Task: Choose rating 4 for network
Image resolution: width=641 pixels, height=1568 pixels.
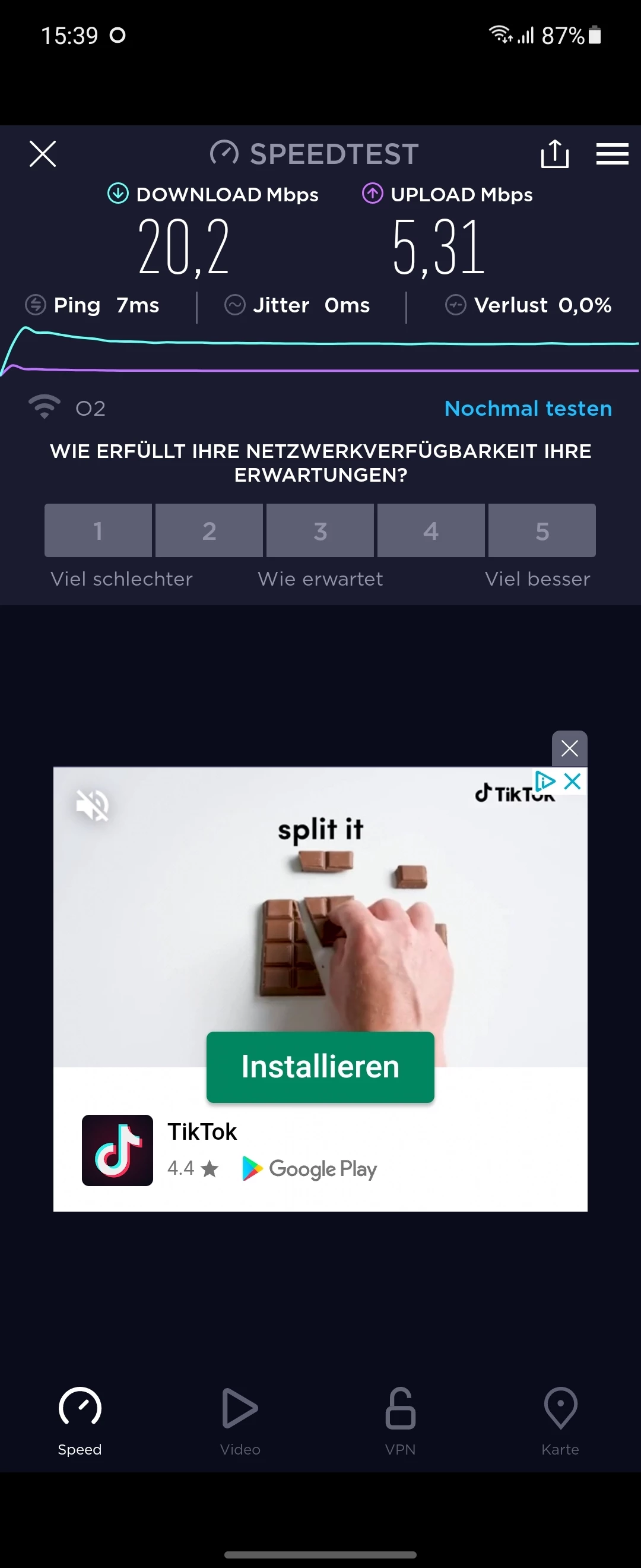Action: click(431, 530)
